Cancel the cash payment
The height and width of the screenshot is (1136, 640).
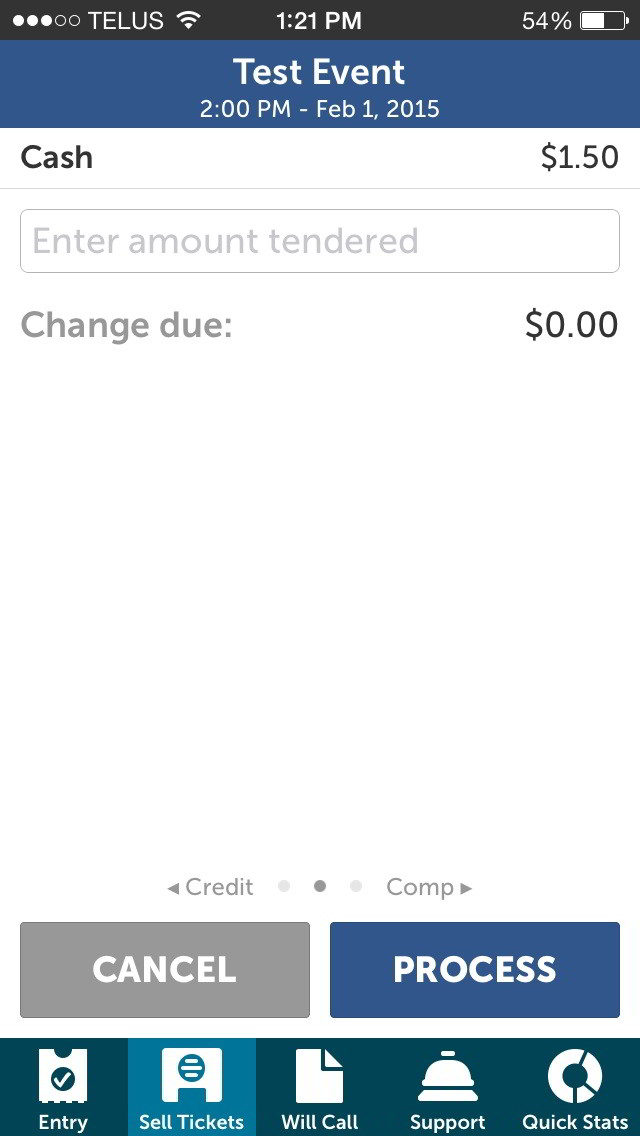tap(165, 969)
